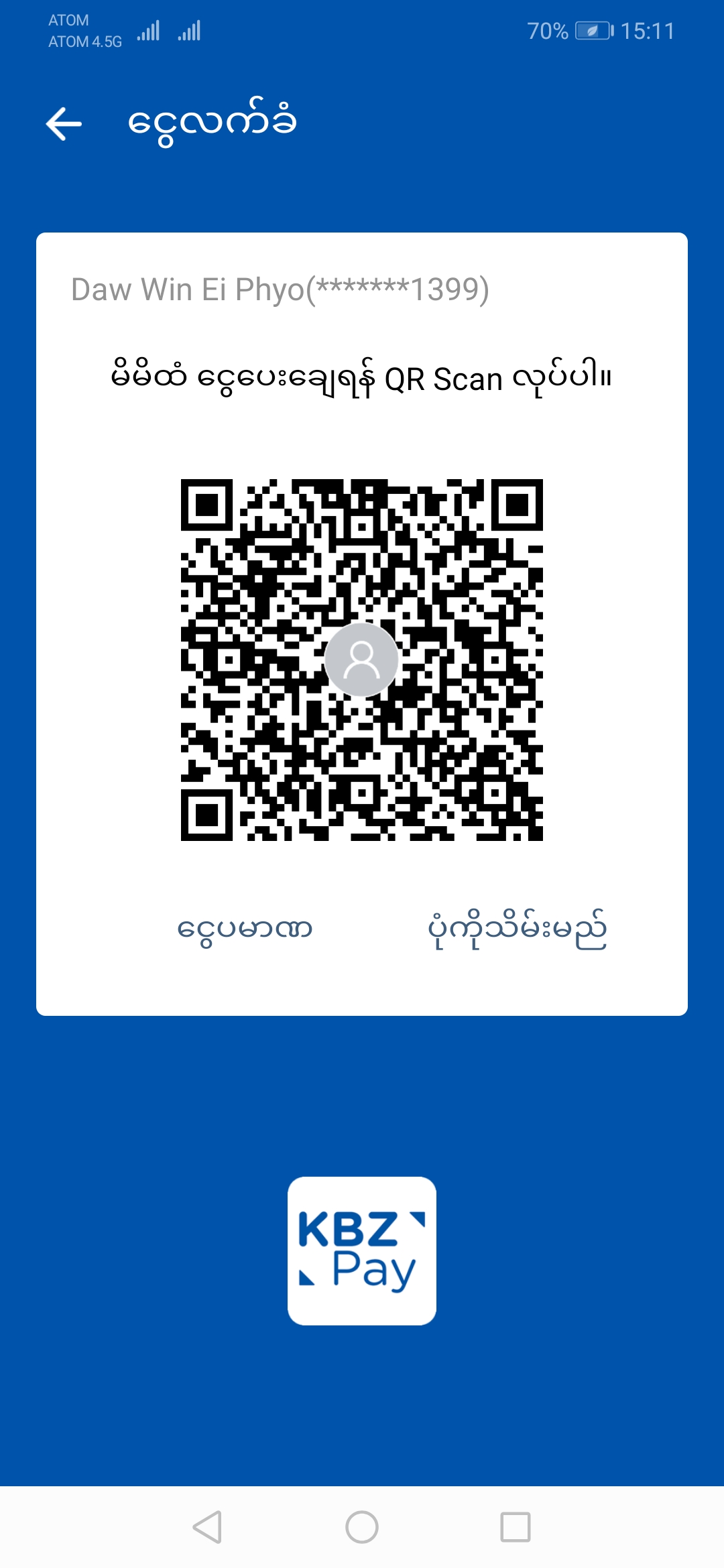The image size is (724, 1568).
Task: Tap the system back button
Action: pyautogui.click(x=207, y=1527)
